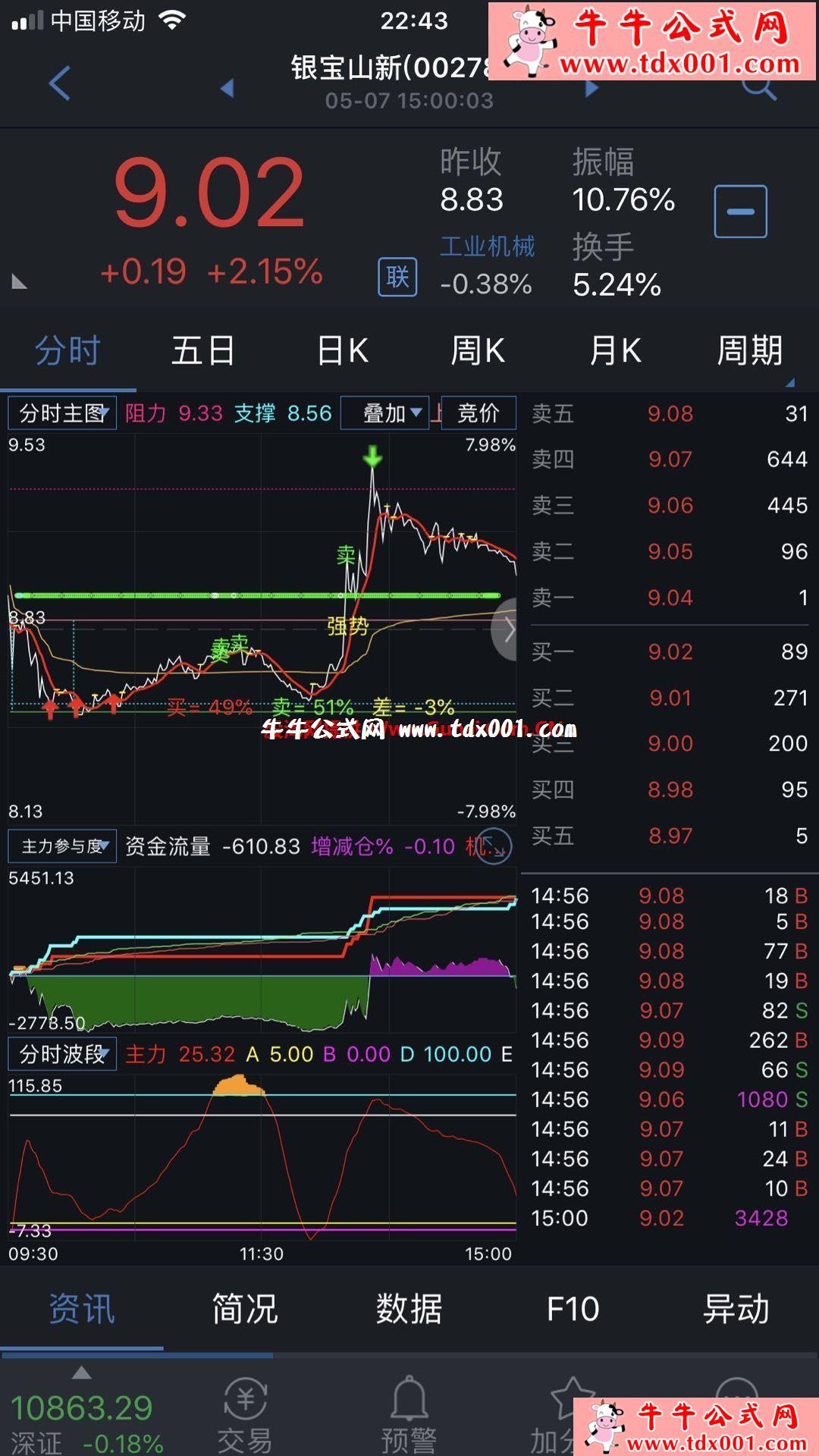This screenshot has height=1456, width=819.
Task: Open the 工业机械 sector link
Action: (488, 246)
